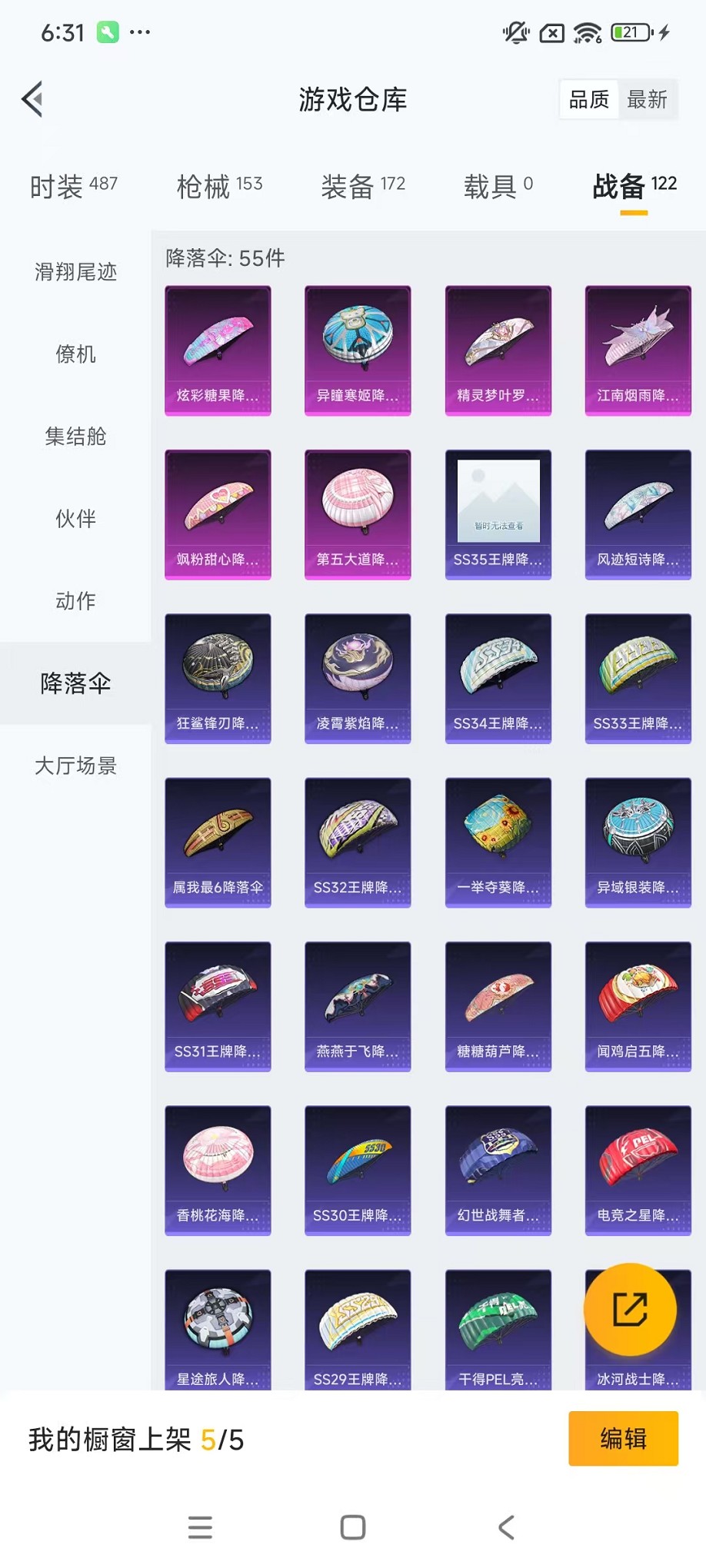The height and width of the screenshot is (1568, 706).
Task: Select 僚机 in the sidebar
Action: point(75,354)
